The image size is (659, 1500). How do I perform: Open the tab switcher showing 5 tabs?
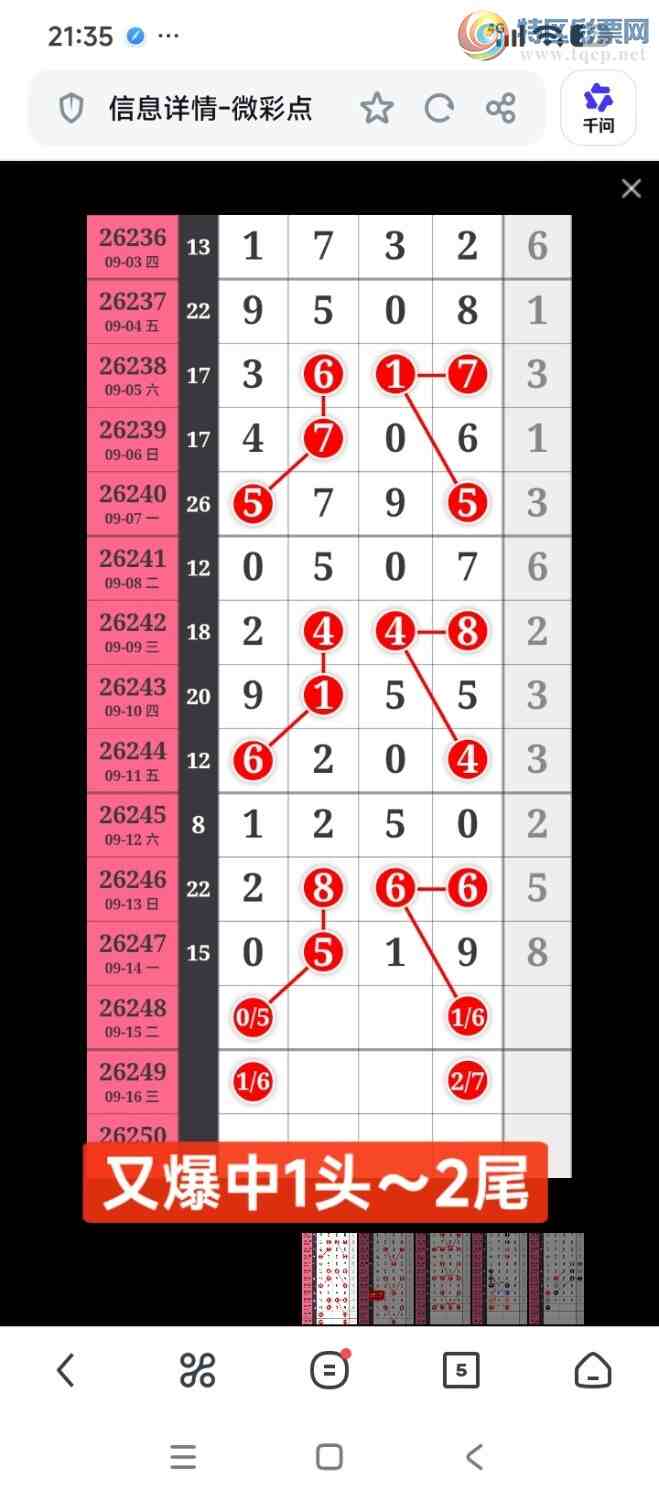[x=461, y=1370]
